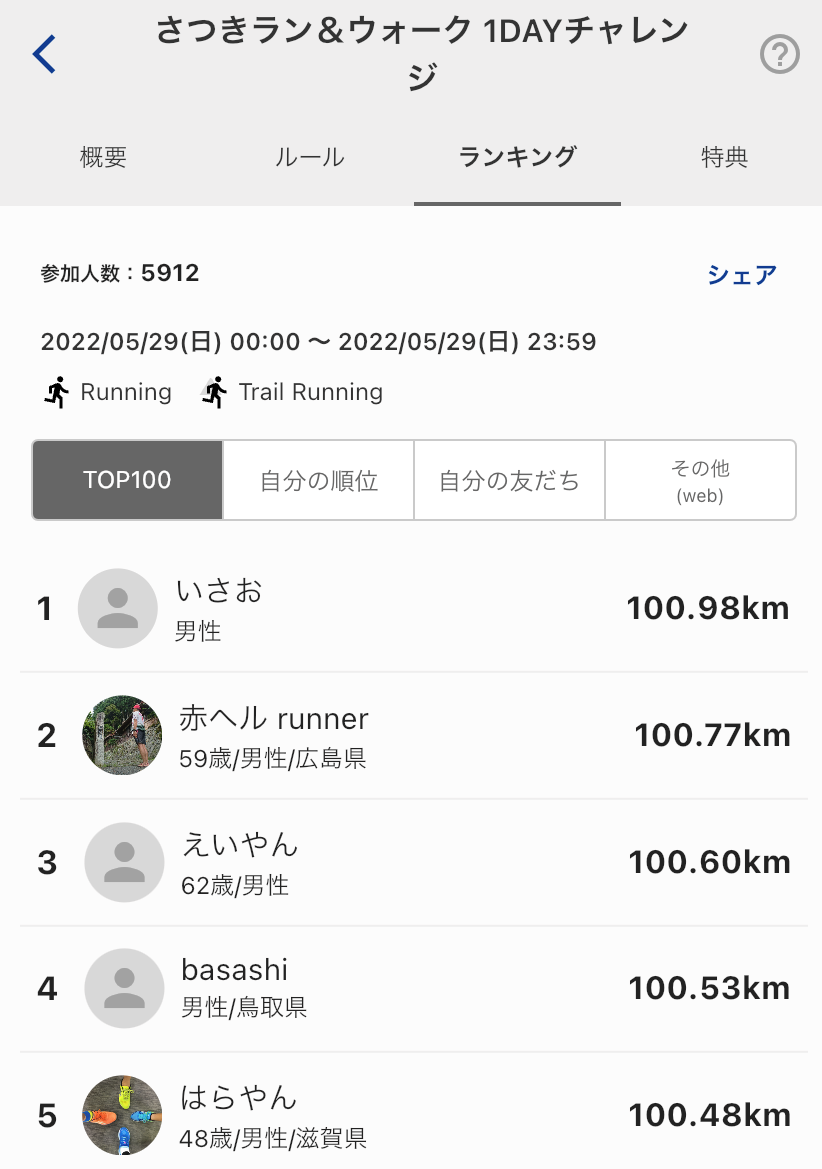This screenshot has height=1169, width=822.
Task: Switch to the ルール tab
Action: pos(309,157)
